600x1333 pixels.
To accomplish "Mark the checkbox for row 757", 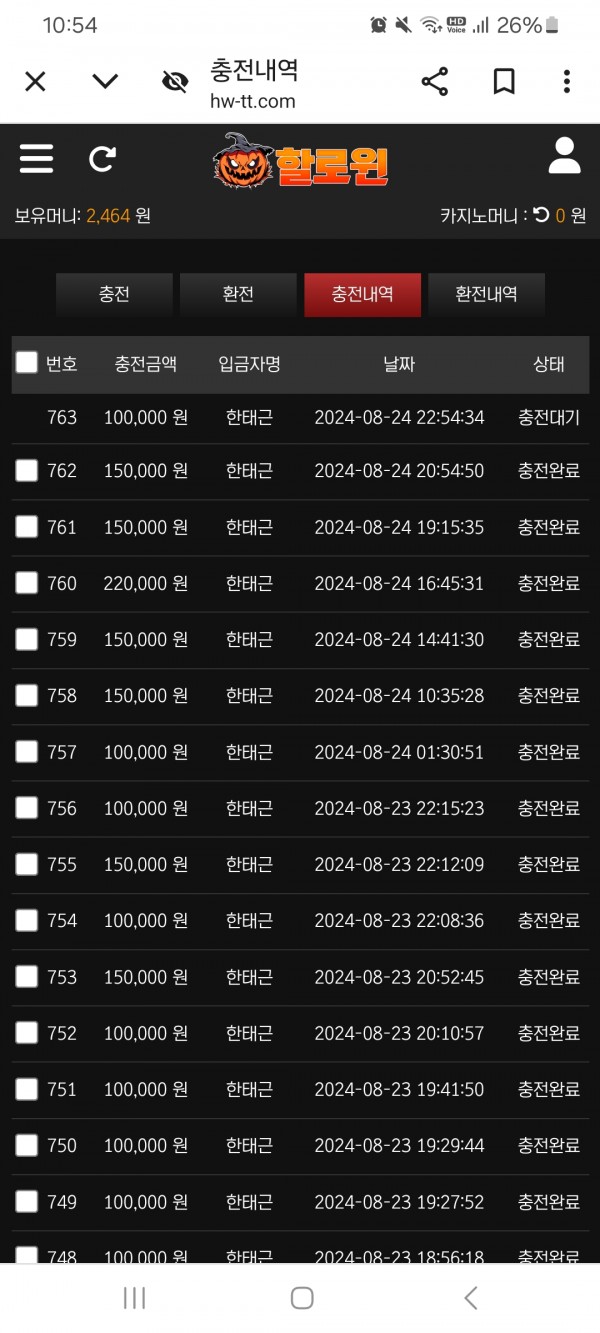I will [27, 752].
